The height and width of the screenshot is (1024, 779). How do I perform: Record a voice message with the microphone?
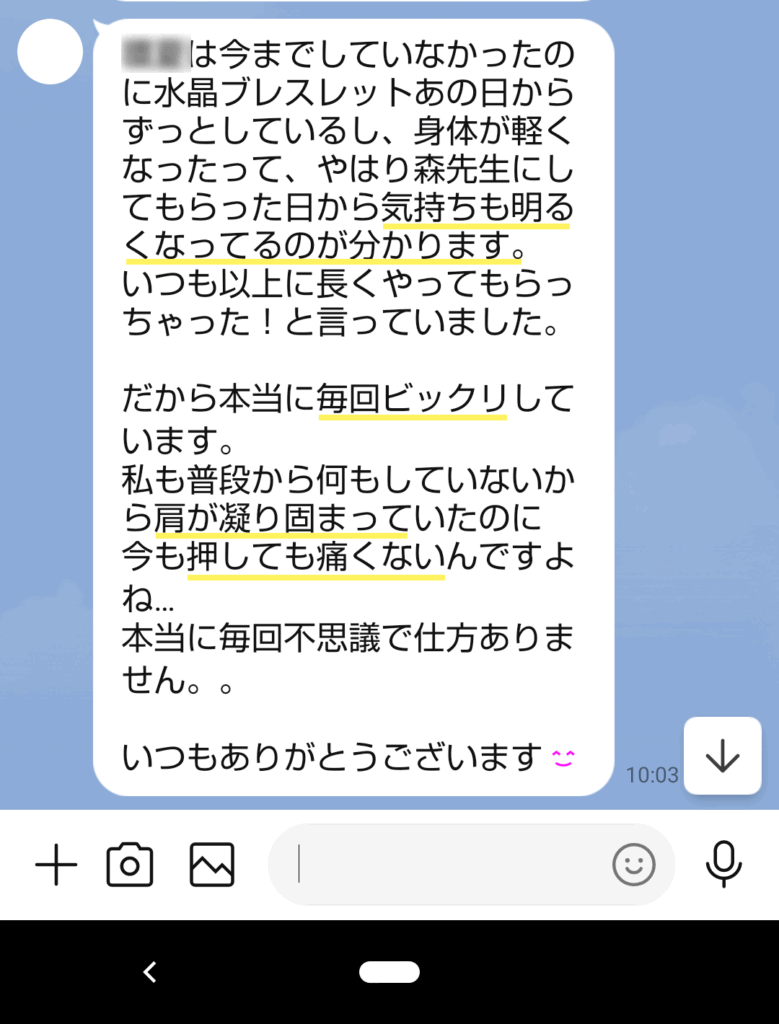tap(723, 865)
